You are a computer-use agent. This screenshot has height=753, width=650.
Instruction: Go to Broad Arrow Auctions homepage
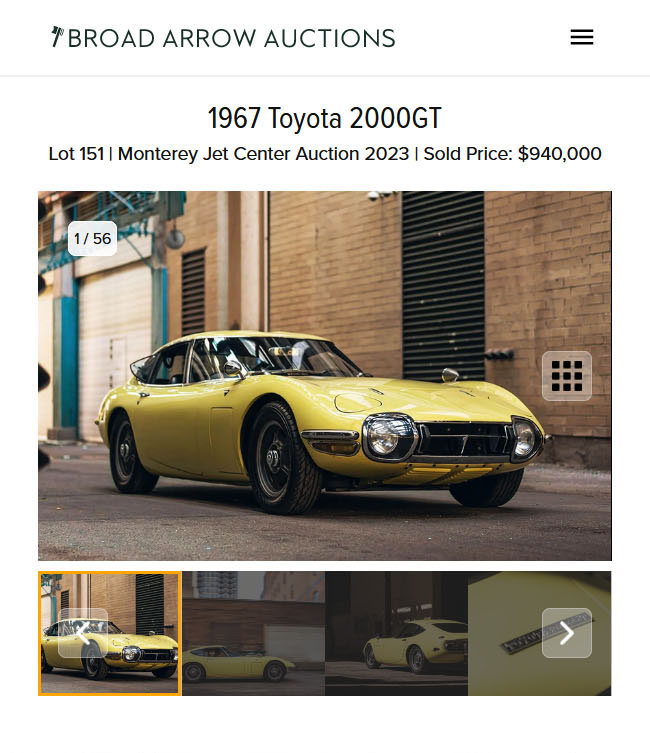pyautogui.click(x=224, y=38)
